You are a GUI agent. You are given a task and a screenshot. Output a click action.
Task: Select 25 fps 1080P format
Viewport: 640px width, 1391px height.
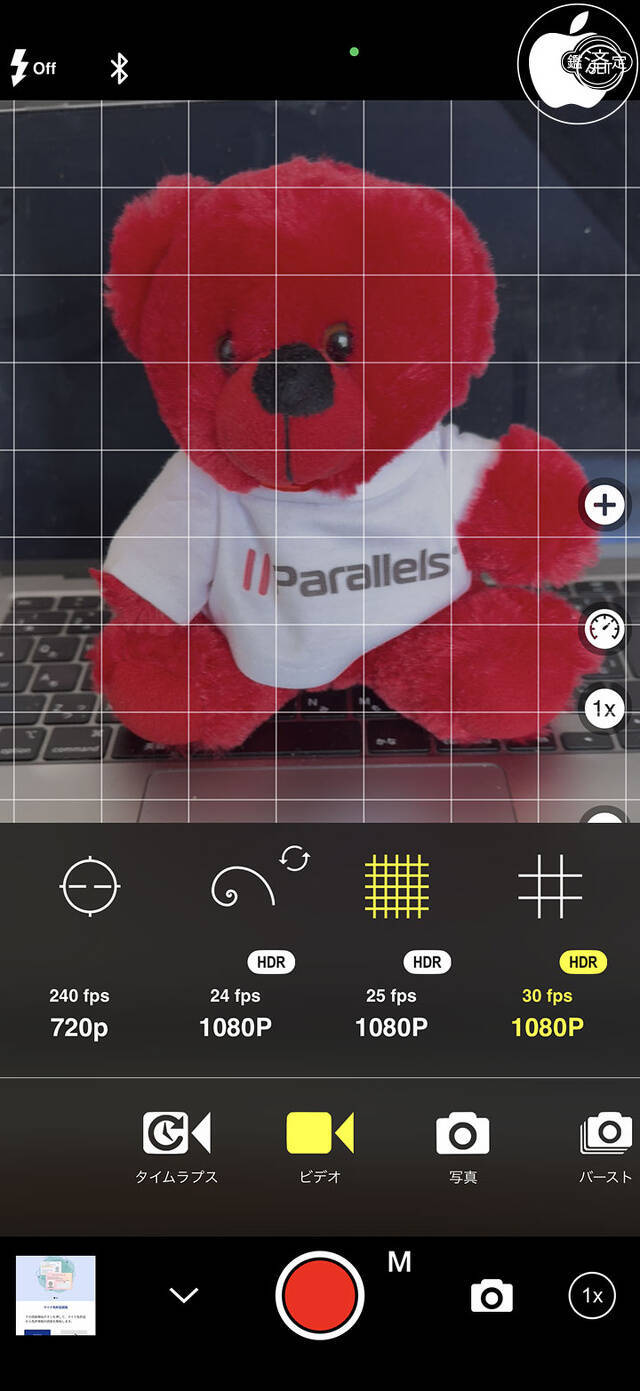pos(391,1012)
